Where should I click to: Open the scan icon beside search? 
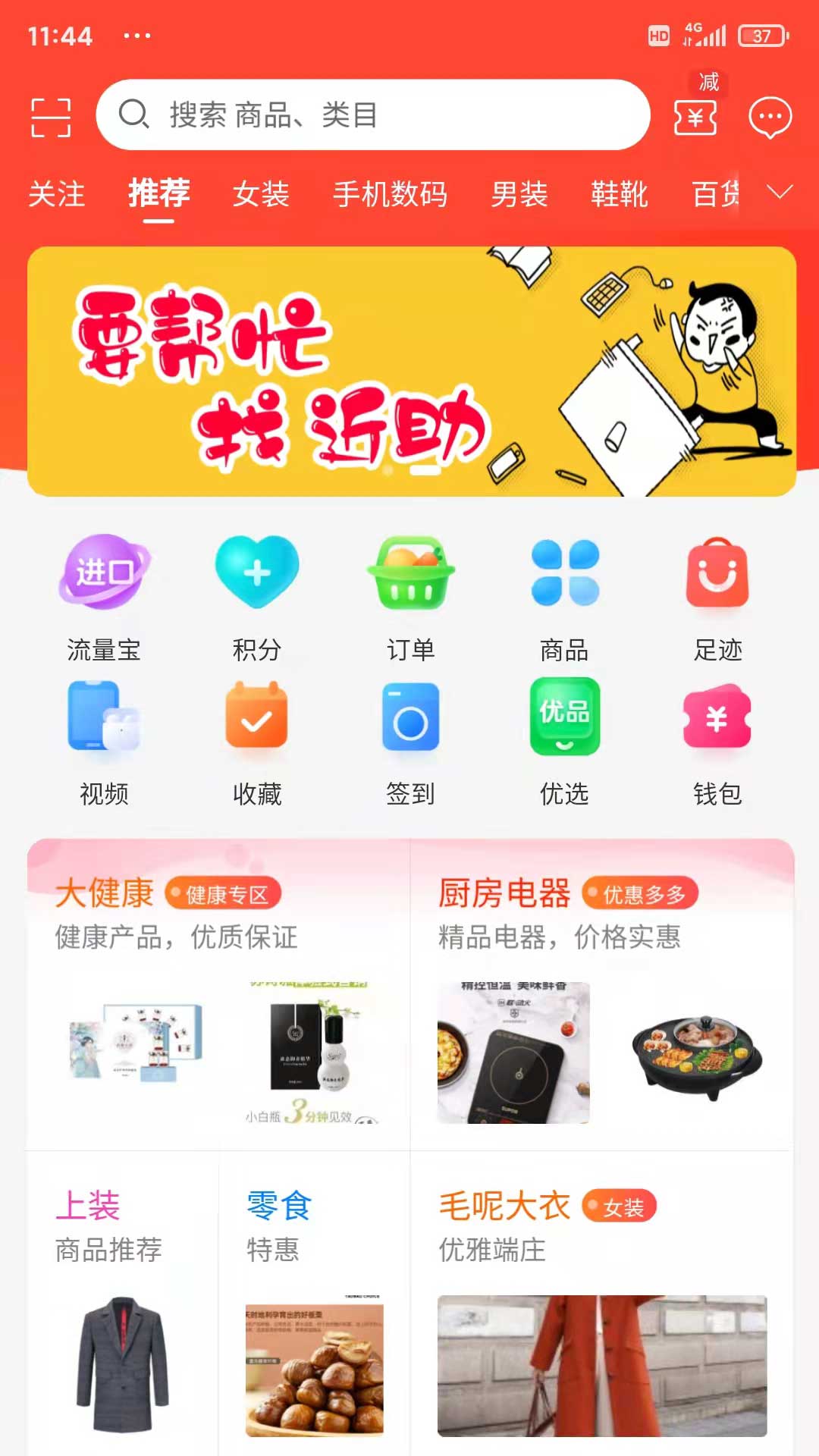[x=51, y=117]
